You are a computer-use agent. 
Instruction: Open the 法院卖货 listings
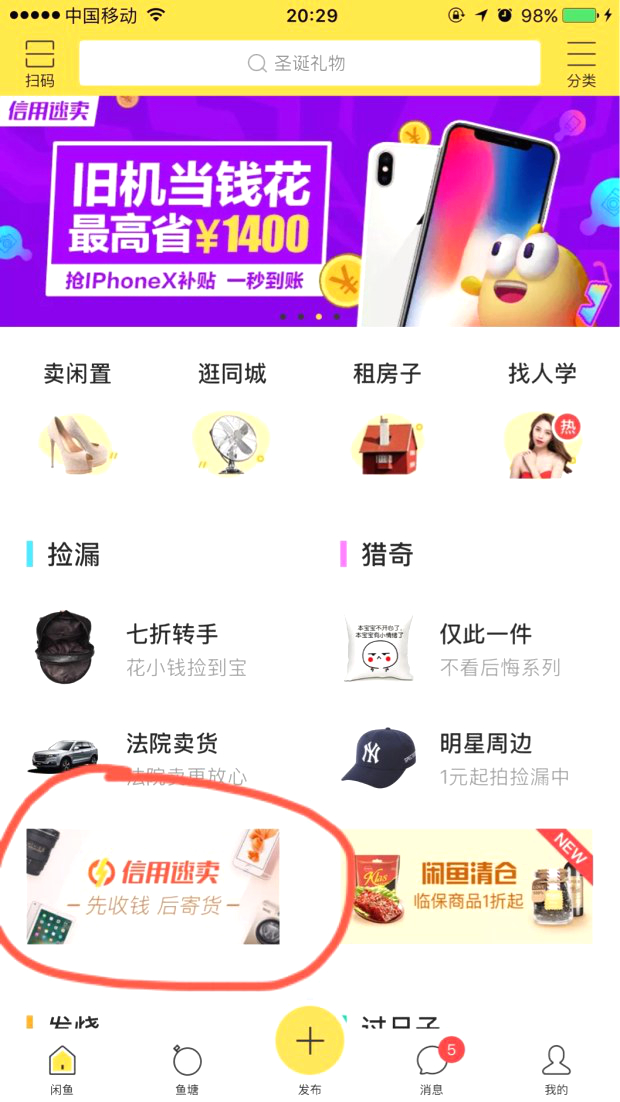[140, 757]
